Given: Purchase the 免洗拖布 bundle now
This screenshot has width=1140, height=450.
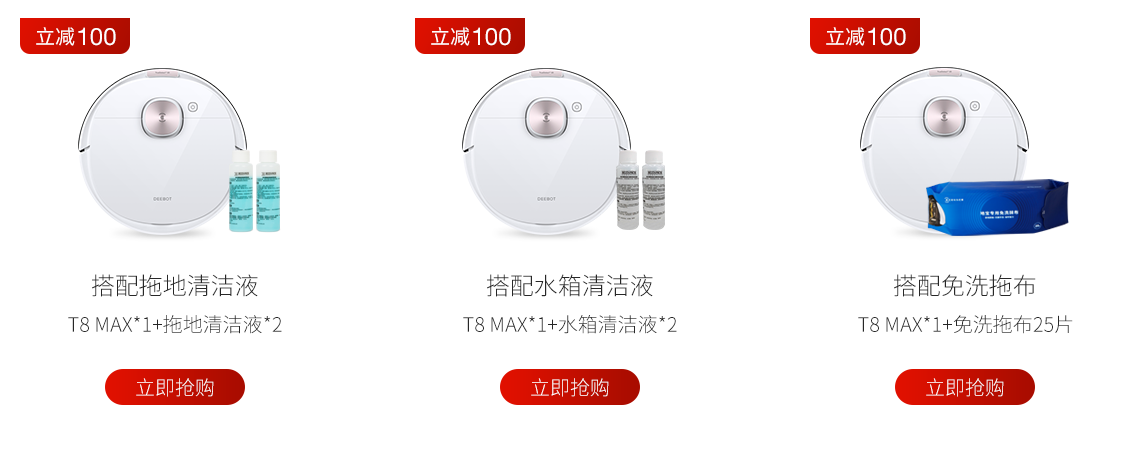Looking at the screenshot, I should tap(965, 387).
